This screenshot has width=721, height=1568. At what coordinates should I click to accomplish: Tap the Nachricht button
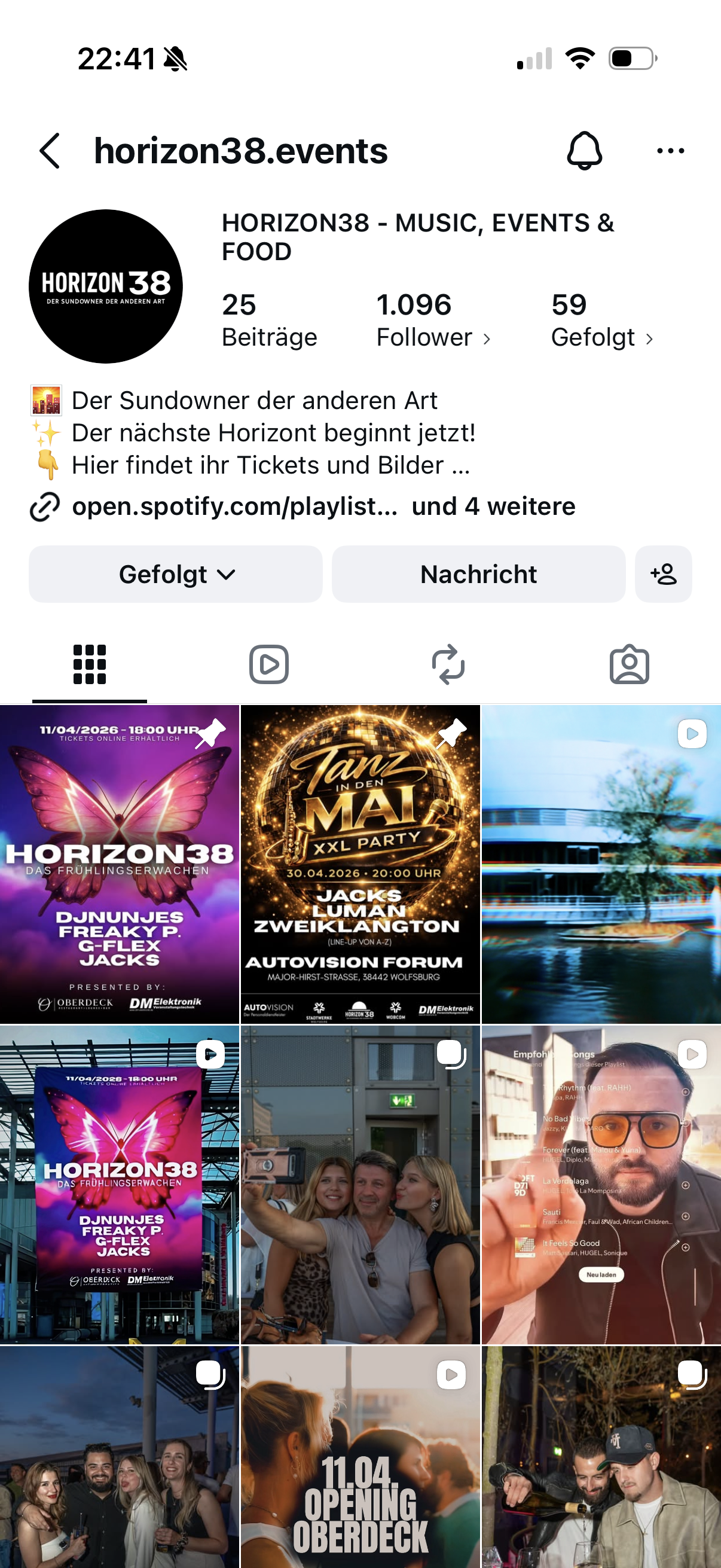[478, 574]
